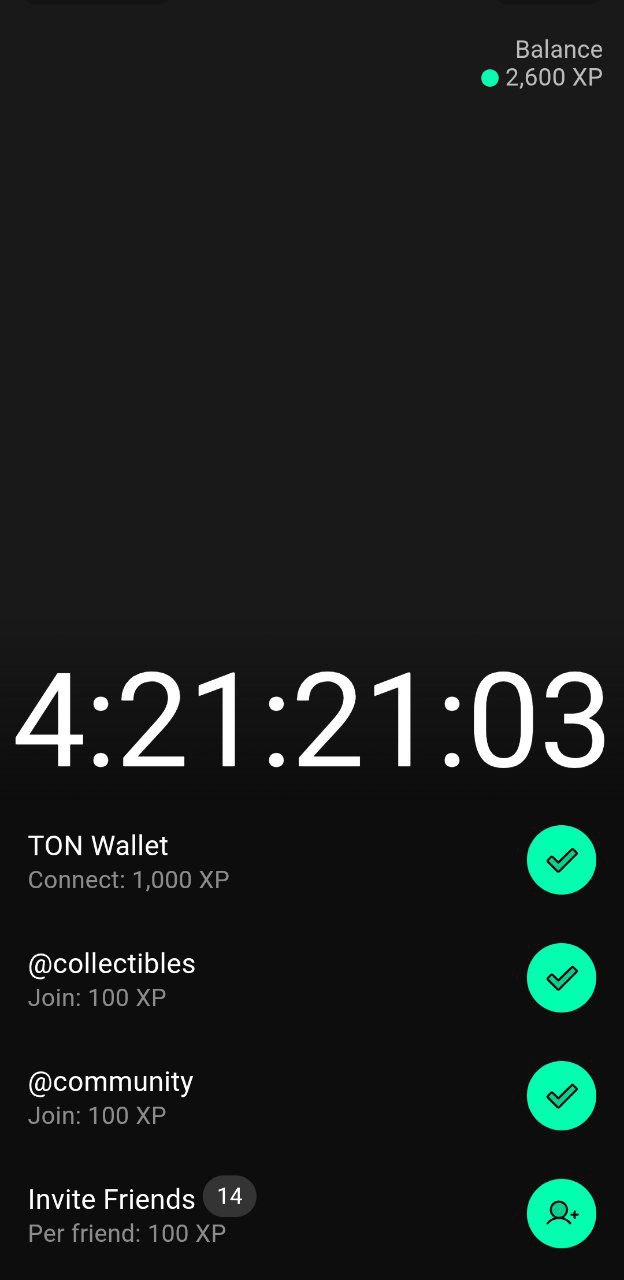Tap the @community checkmark button
624x1280 pixels.
point(561,1096)
